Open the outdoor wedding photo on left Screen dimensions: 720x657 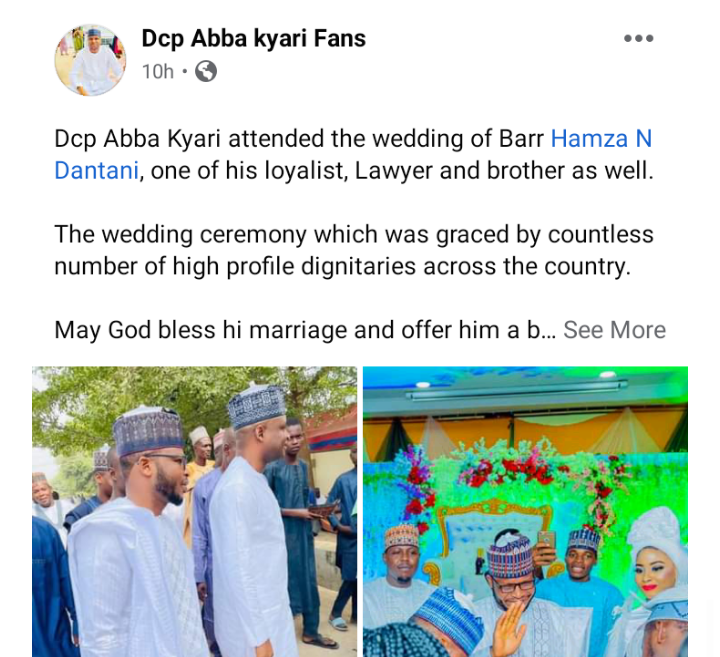pyautogui.click(x=194, y=510)
